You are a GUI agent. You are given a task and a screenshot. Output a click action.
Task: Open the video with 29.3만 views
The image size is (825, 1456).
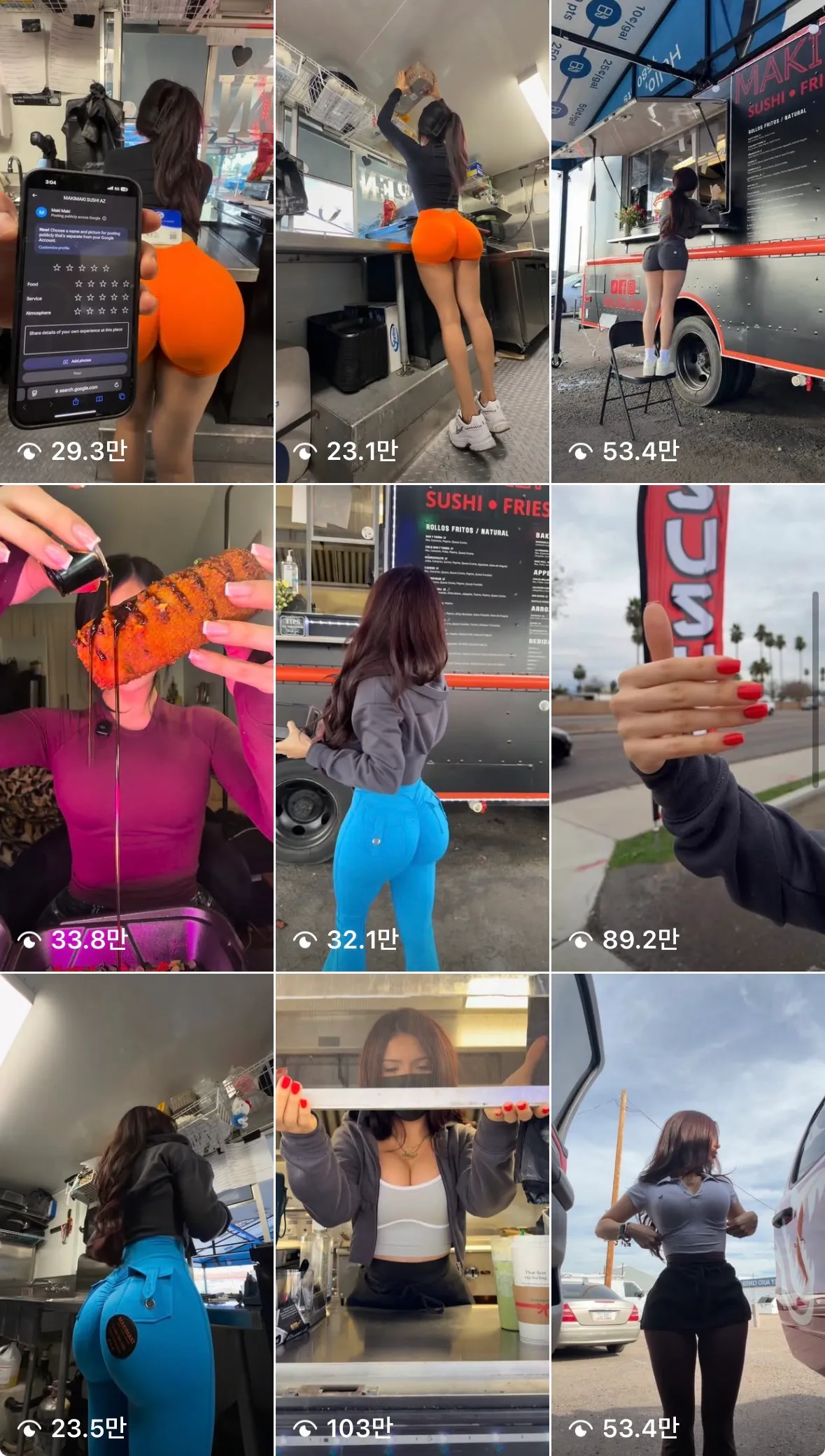click(x=136, y=241)
